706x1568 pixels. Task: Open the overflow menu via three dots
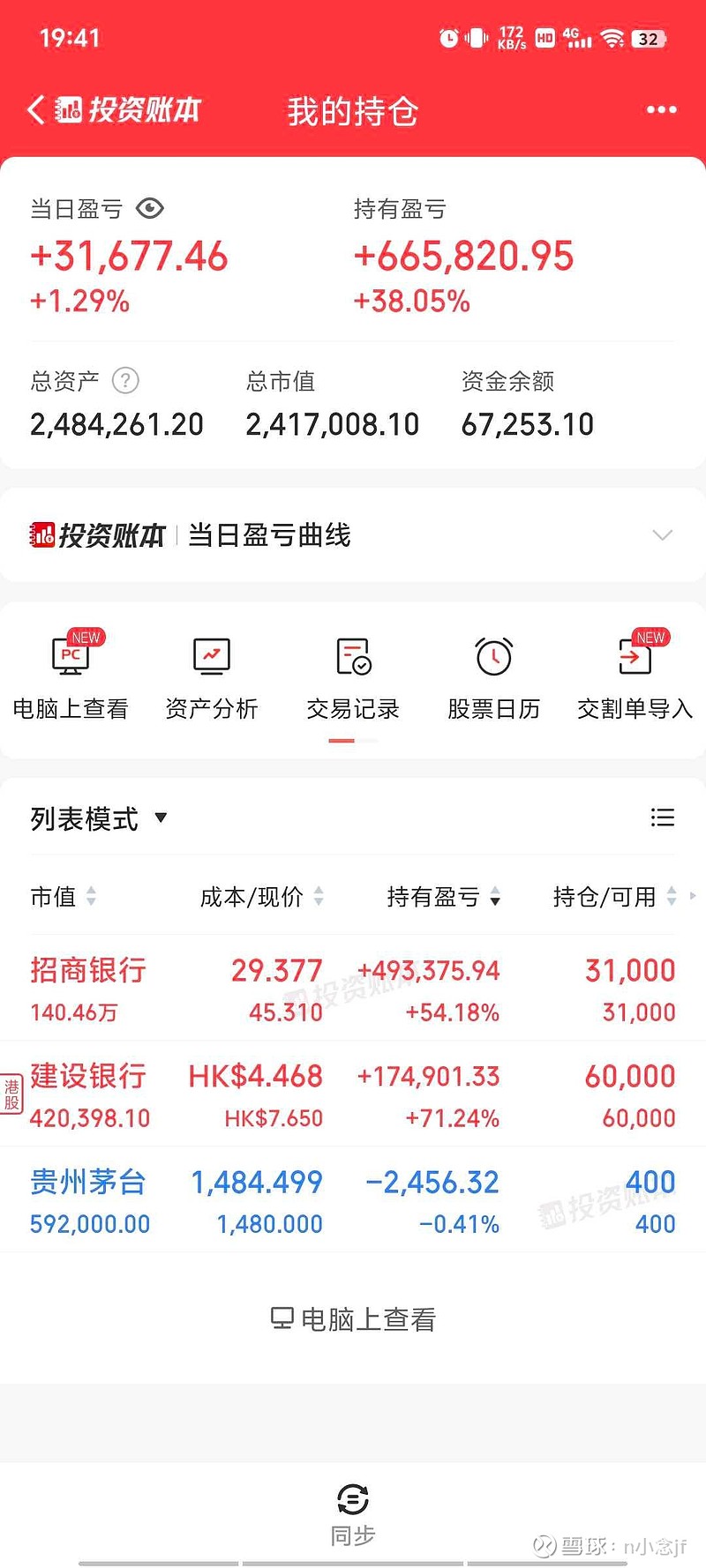[x=660, y=109]
